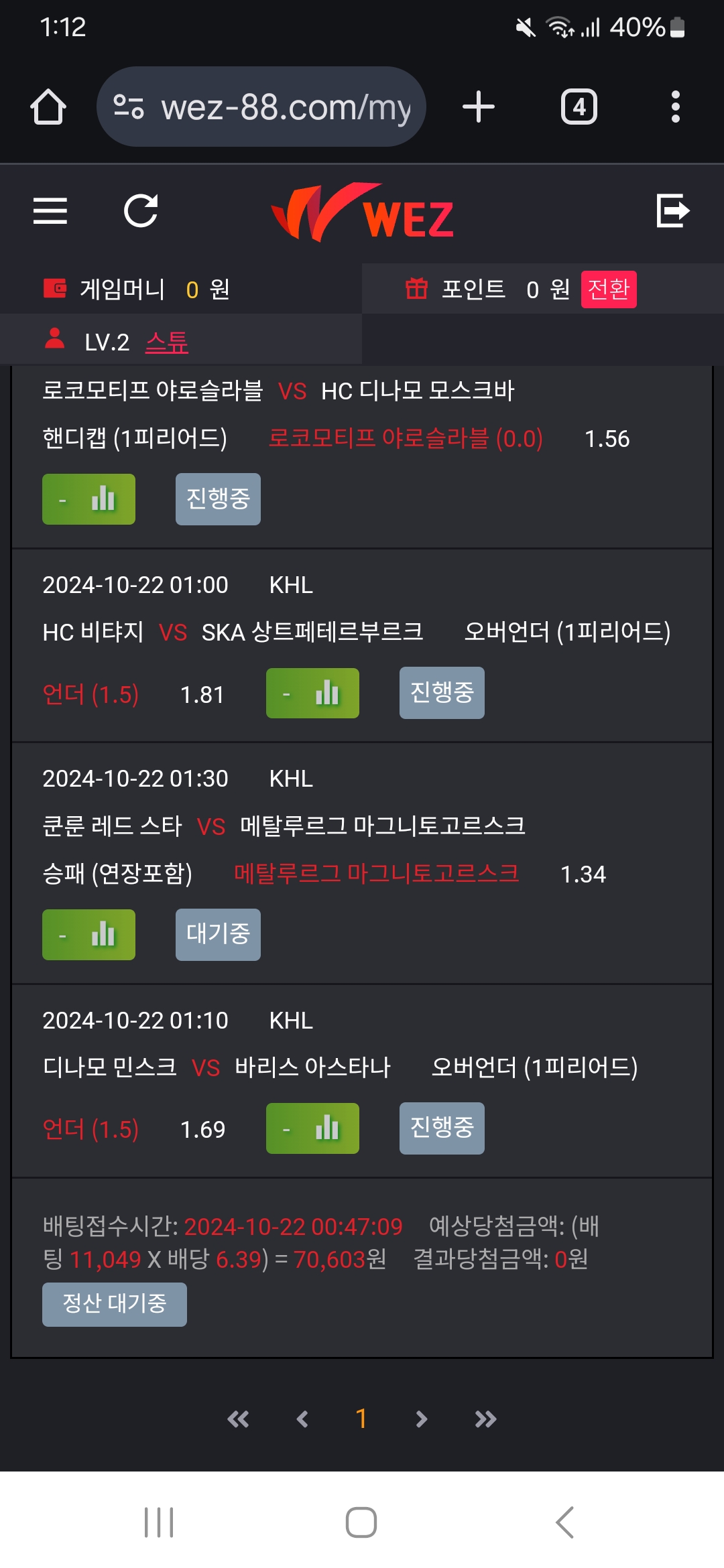Jump to the last page
The width and height of the screenshot is (724, 1568).
pos(485,1419)
